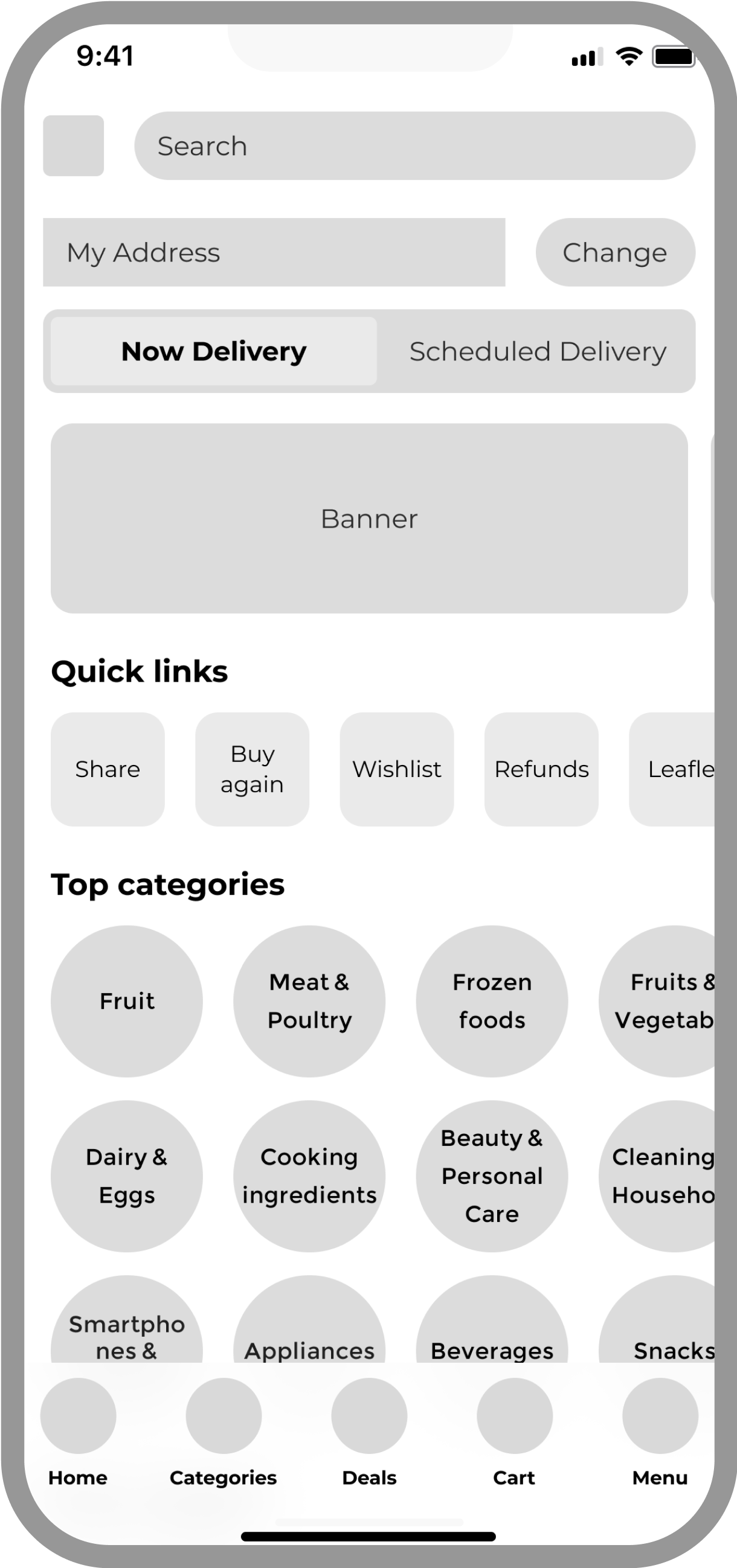Switch to Scheduled Delivery
Image resolution: width=737 pixels, height=1568 pixels.
537,351
